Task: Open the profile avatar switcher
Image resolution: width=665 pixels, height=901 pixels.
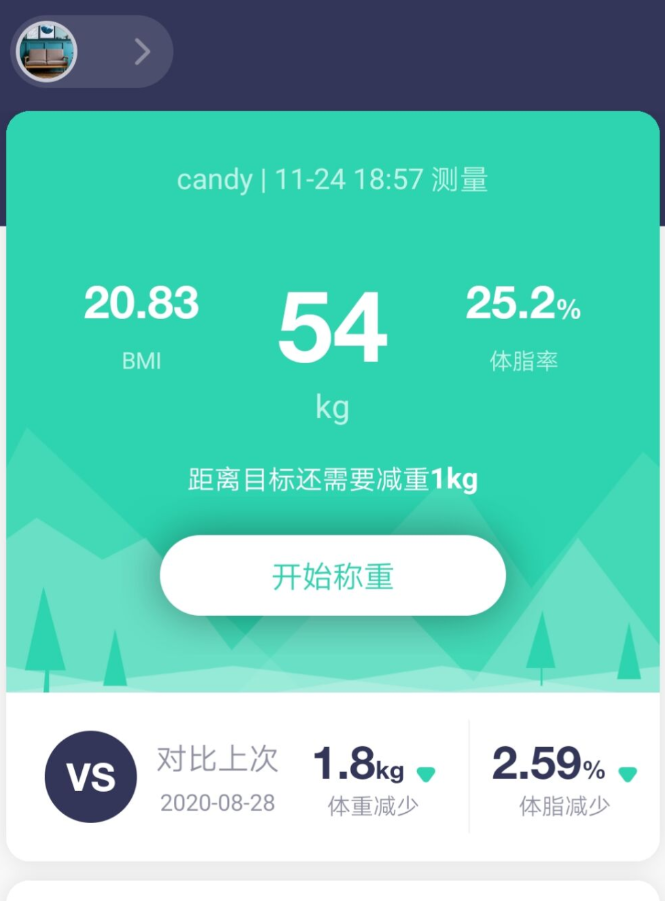Action: pyautogui.click(x=91, y=51)
